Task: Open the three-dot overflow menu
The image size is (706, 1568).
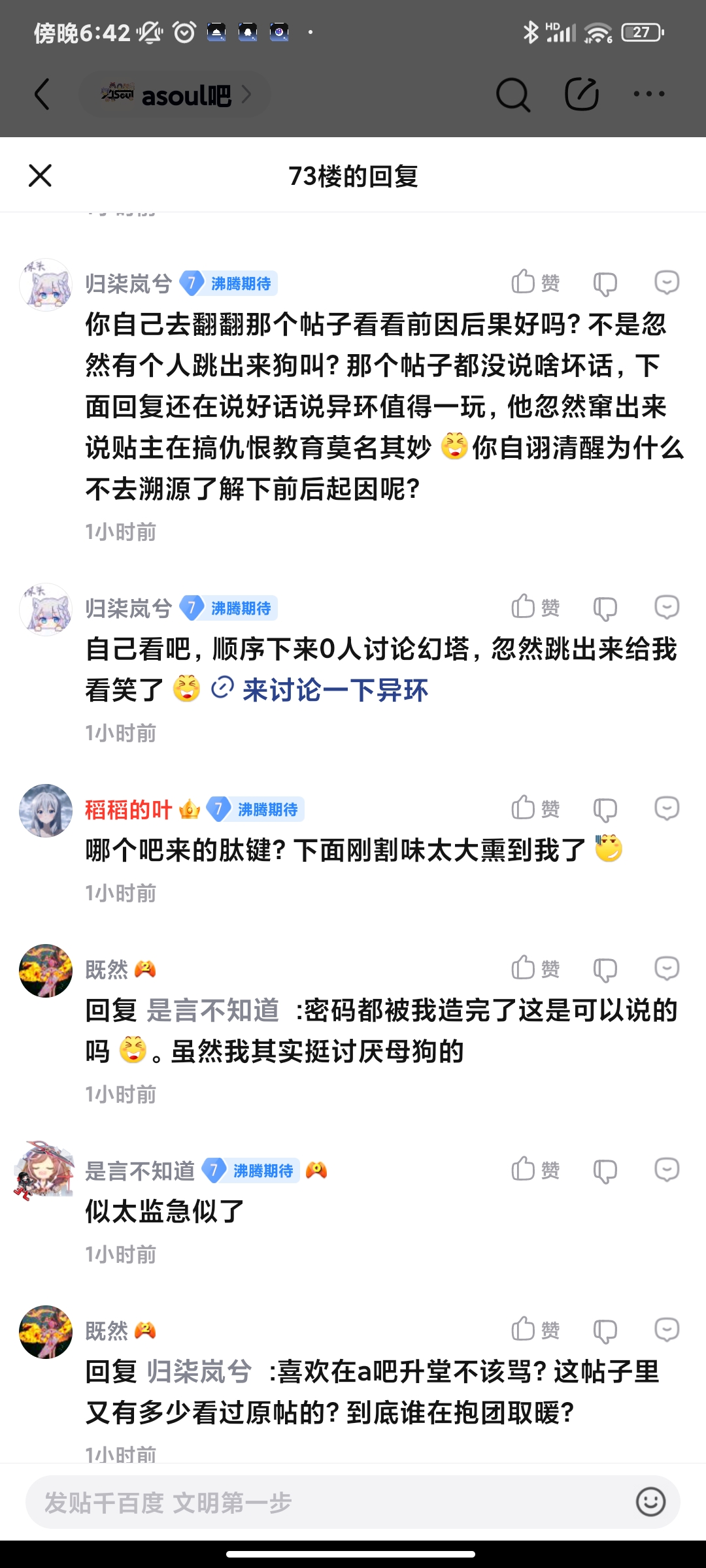Action: pos(648,95)
